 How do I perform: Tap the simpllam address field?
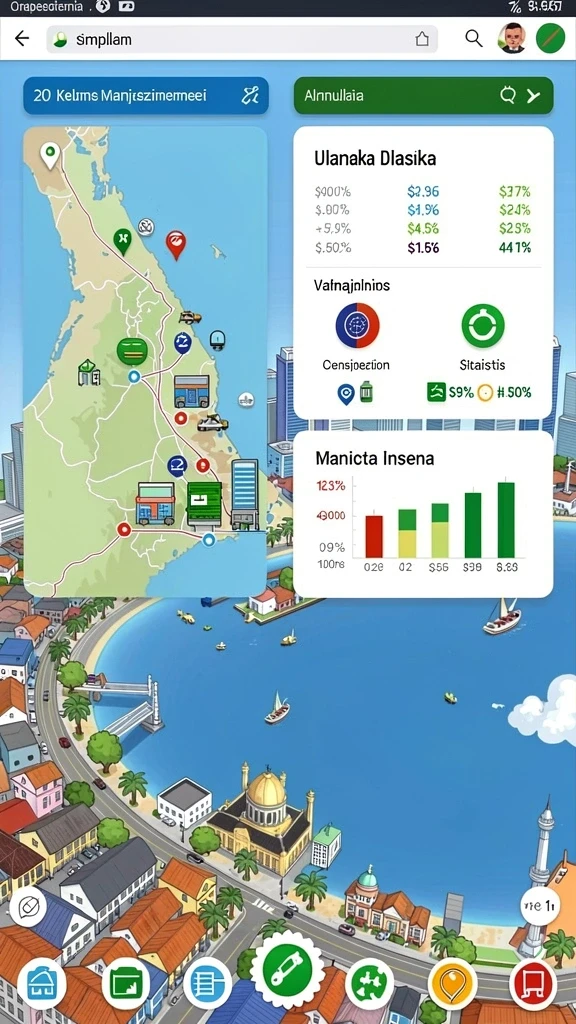[x=242, y=39]
